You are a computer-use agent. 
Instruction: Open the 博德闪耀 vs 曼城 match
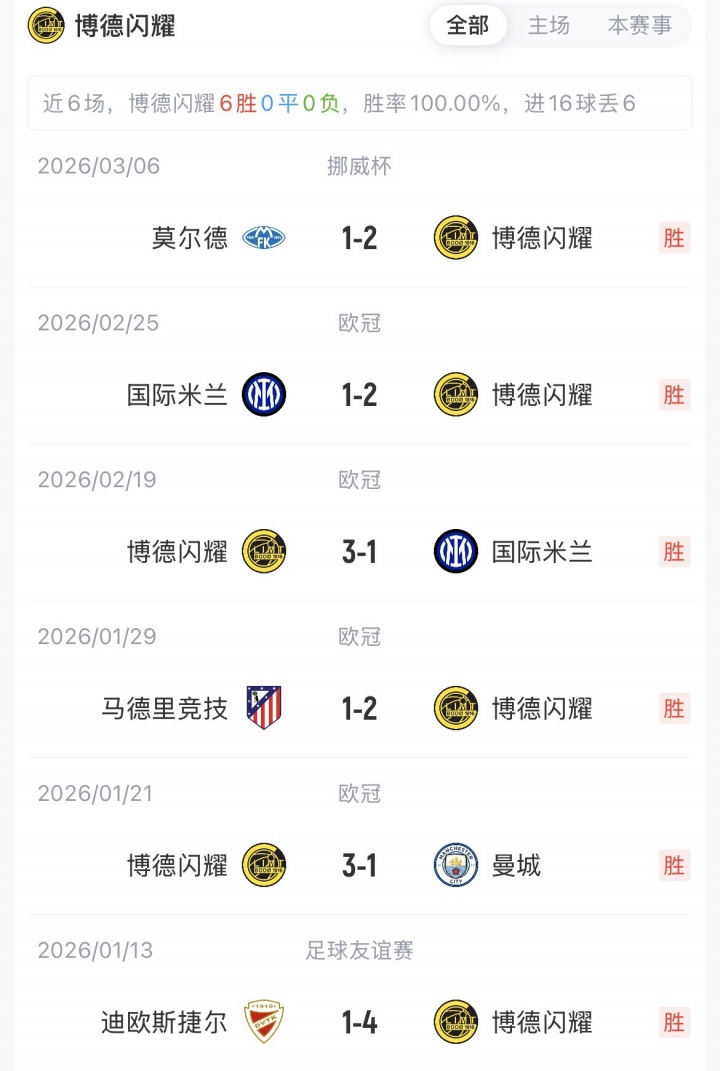pos(359,866)
